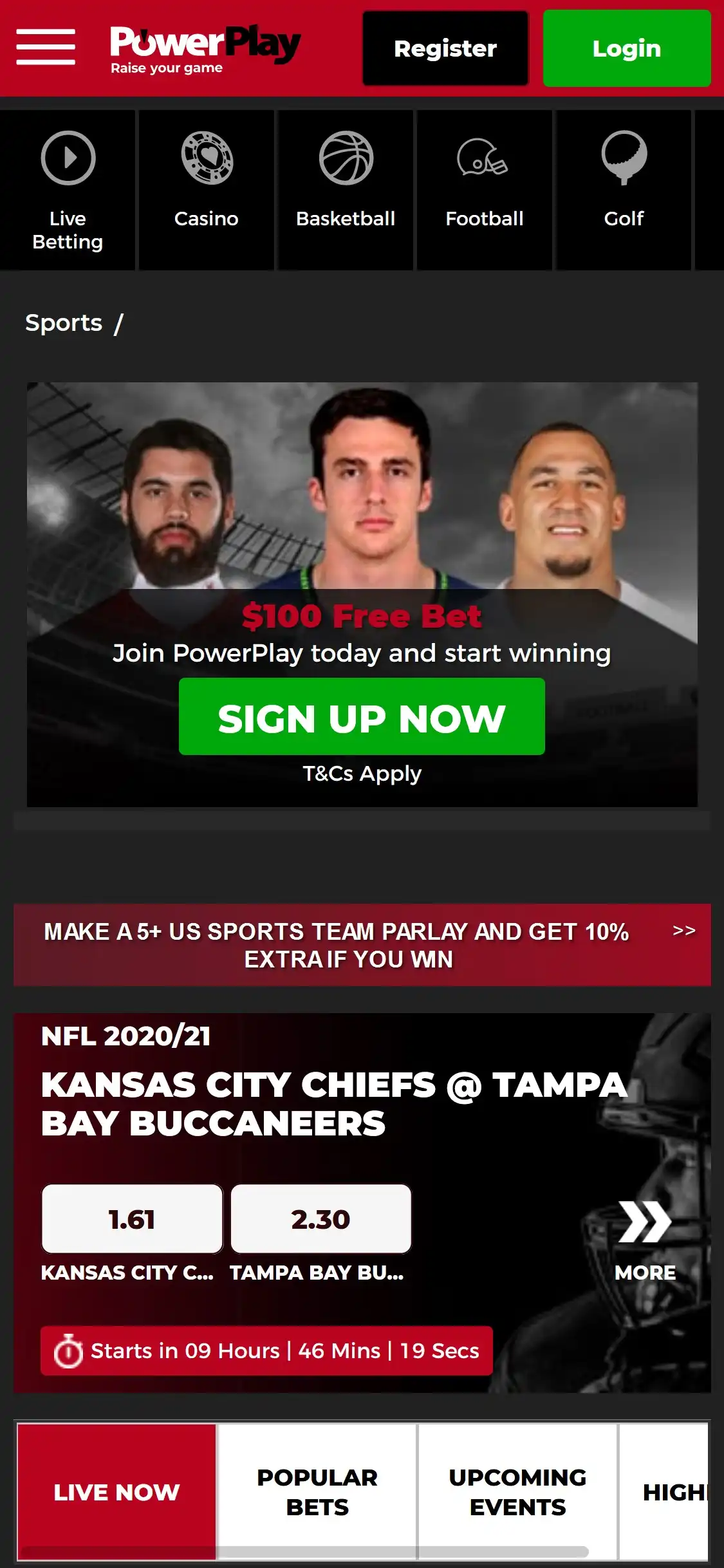
Task: Tap the Register button
Action: click(x=445, y=48)
